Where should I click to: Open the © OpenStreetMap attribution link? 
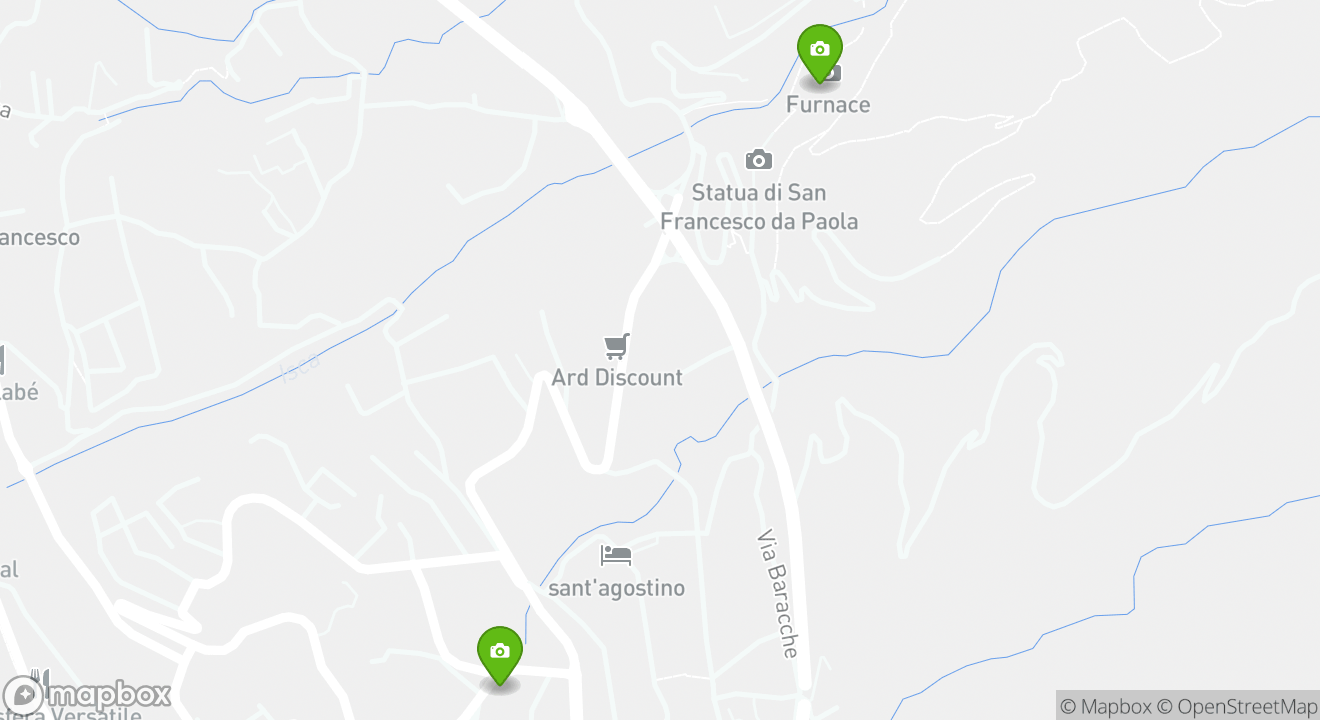tap(1236, 706)
